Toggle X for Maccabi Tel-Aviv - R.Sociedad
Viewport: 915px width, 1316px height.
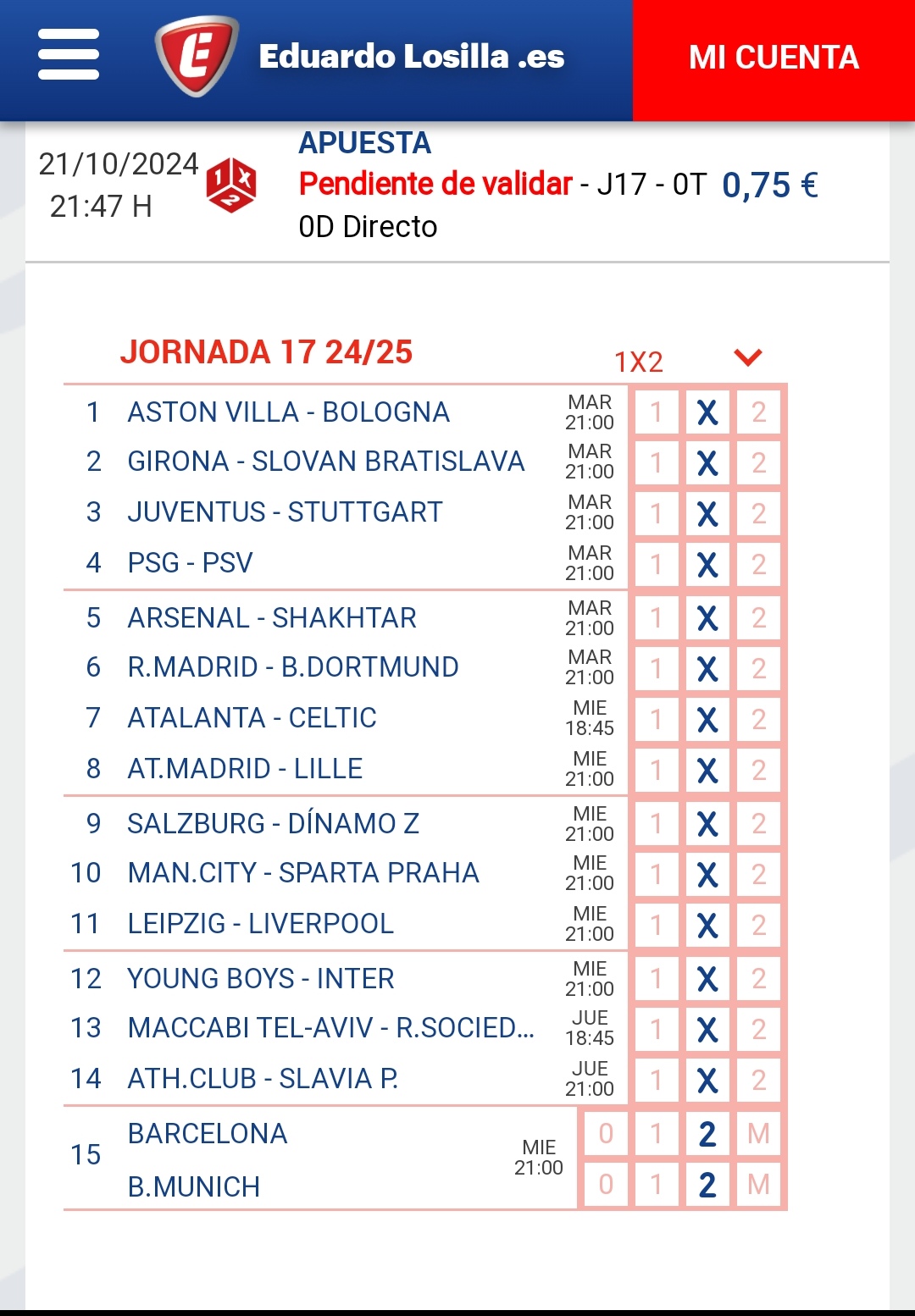point(707,1030)
